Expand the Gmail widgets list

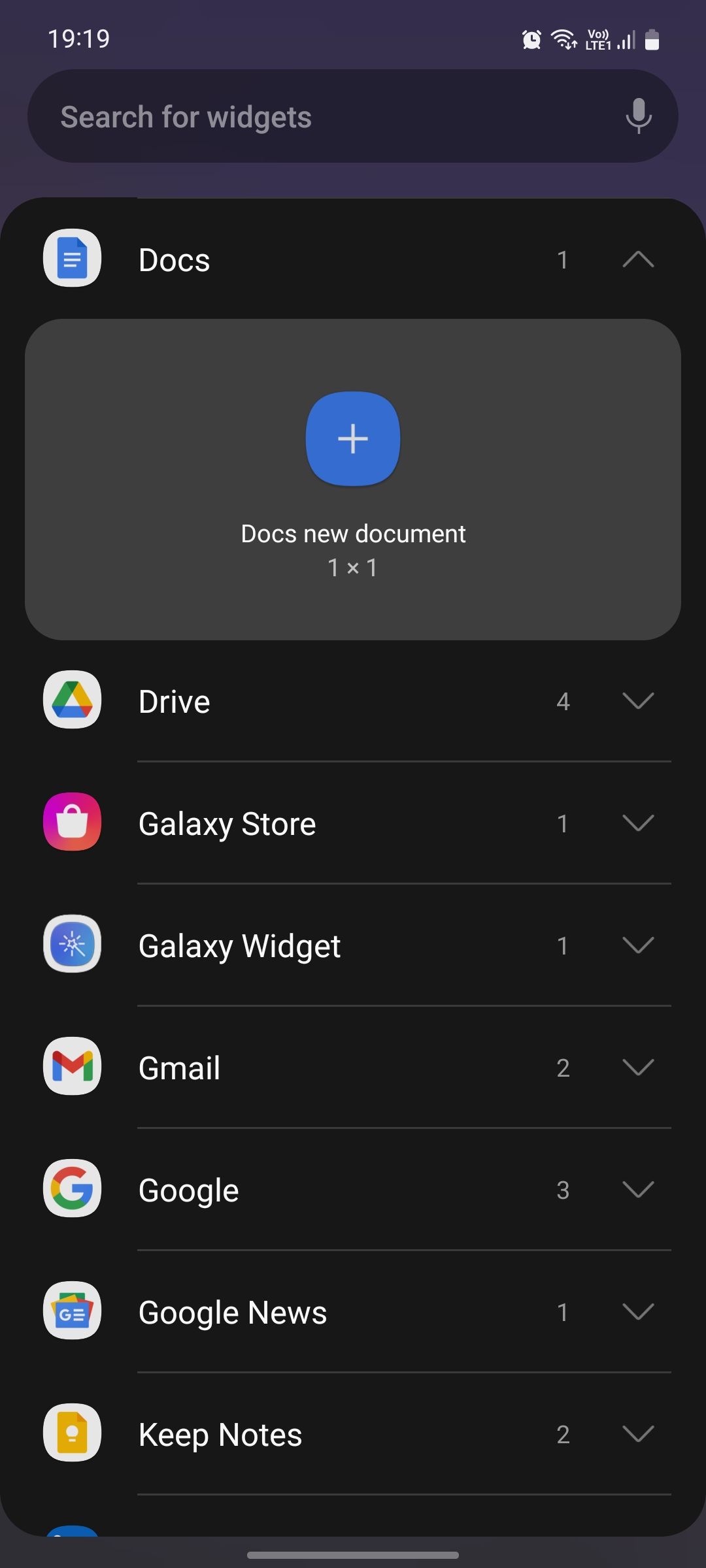pyautogui.click(x=637, y=1067)
